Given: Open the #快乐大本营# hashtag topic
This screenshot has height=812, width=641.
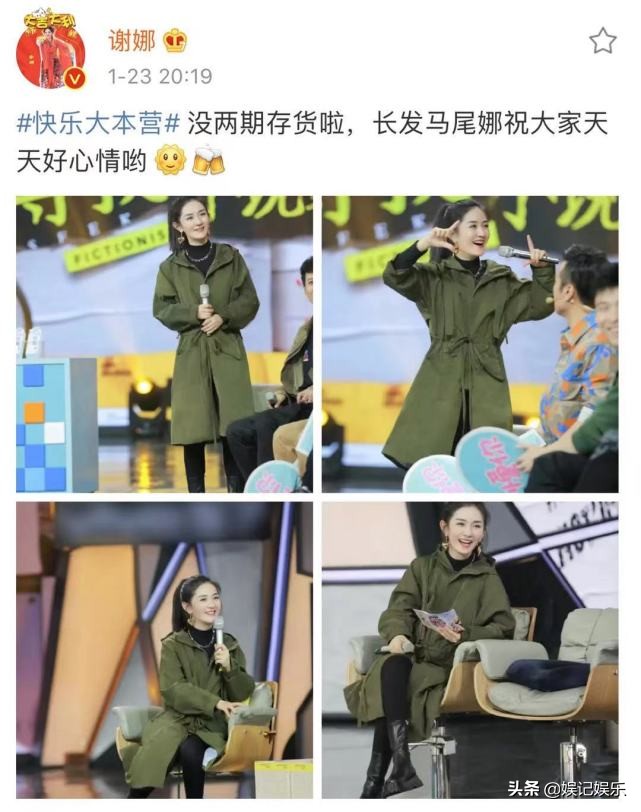Looking at the screenshot, I should 98,125.
